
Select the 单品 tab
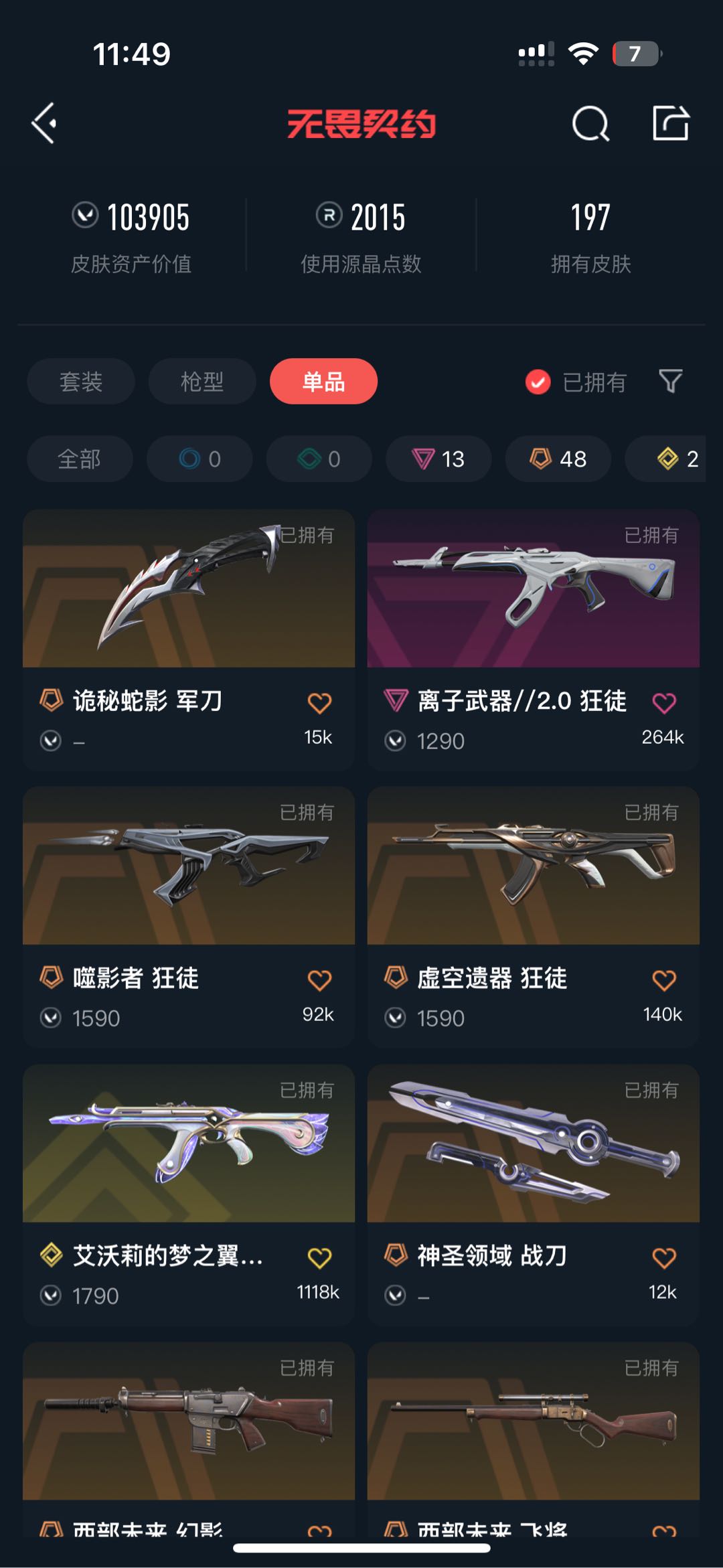(x=323, y=382)
